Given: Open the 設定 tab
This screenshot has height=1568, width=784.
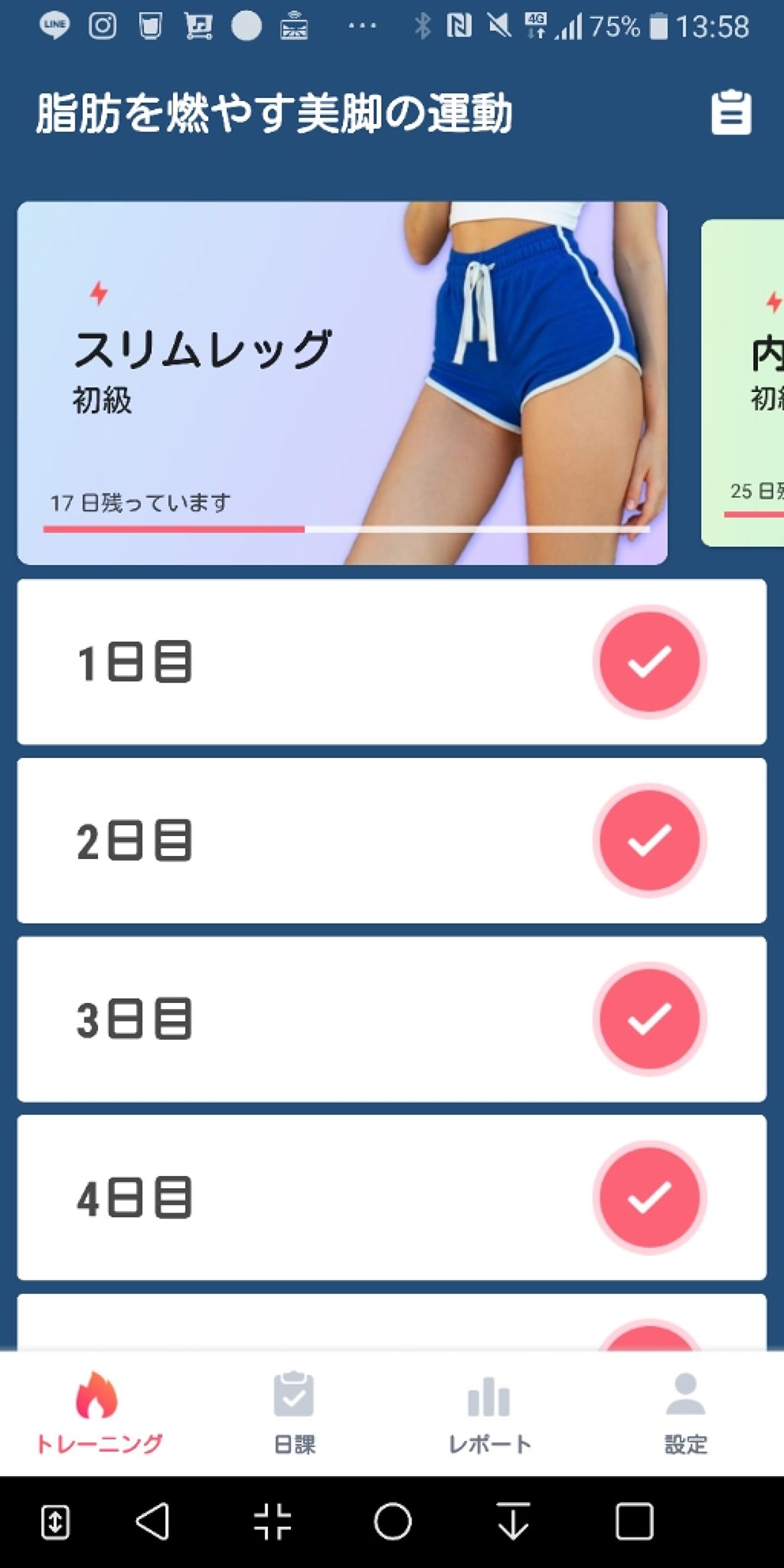Looking at the screenshot, I should coord(685,1413).
